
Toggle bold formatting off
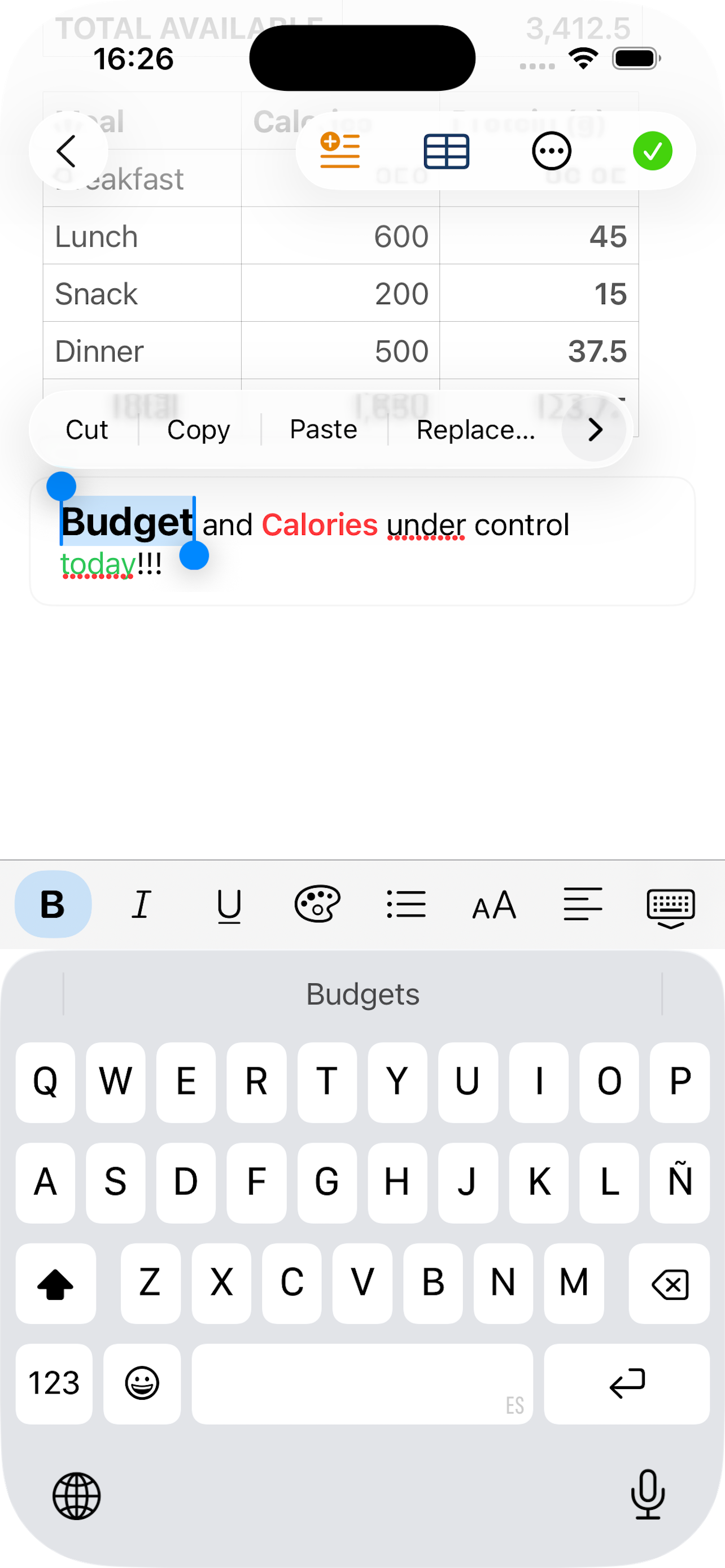[53, 904]
